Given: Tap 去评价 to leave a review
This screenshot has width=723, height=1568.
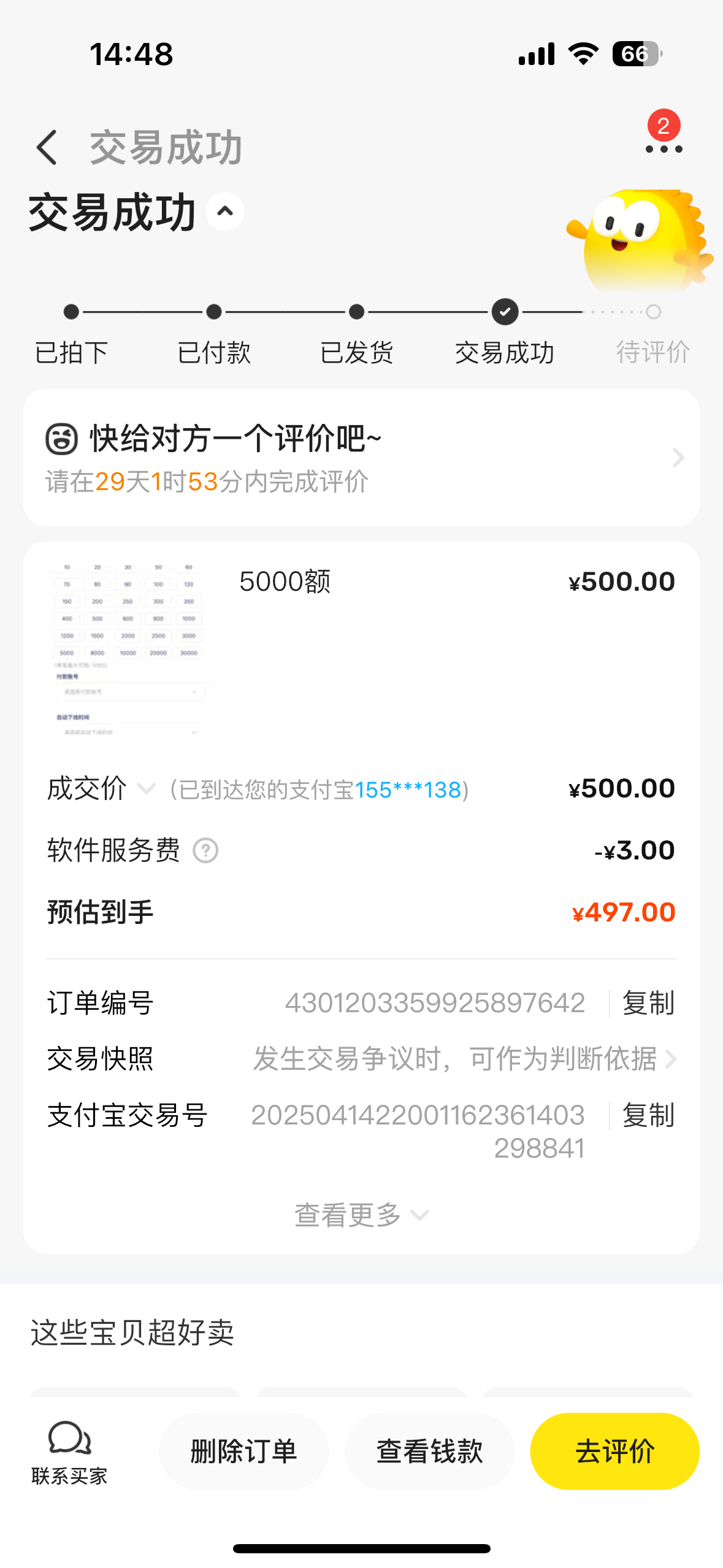Looking at the screenshot, I should [614, 1451].
